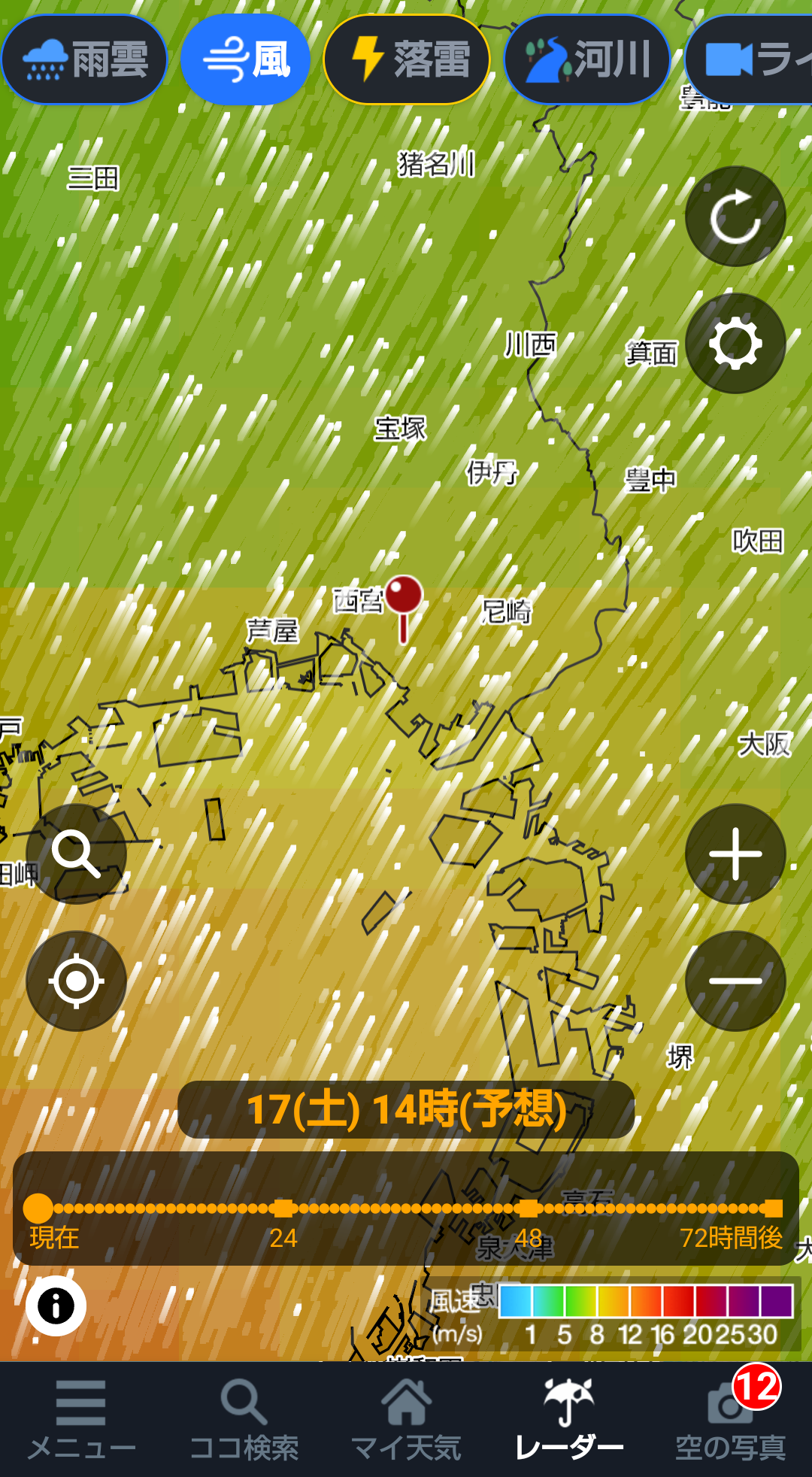Screen dimensions: 812x1477
Task: Search for a location on the map
Action: [x=76, y=854]
